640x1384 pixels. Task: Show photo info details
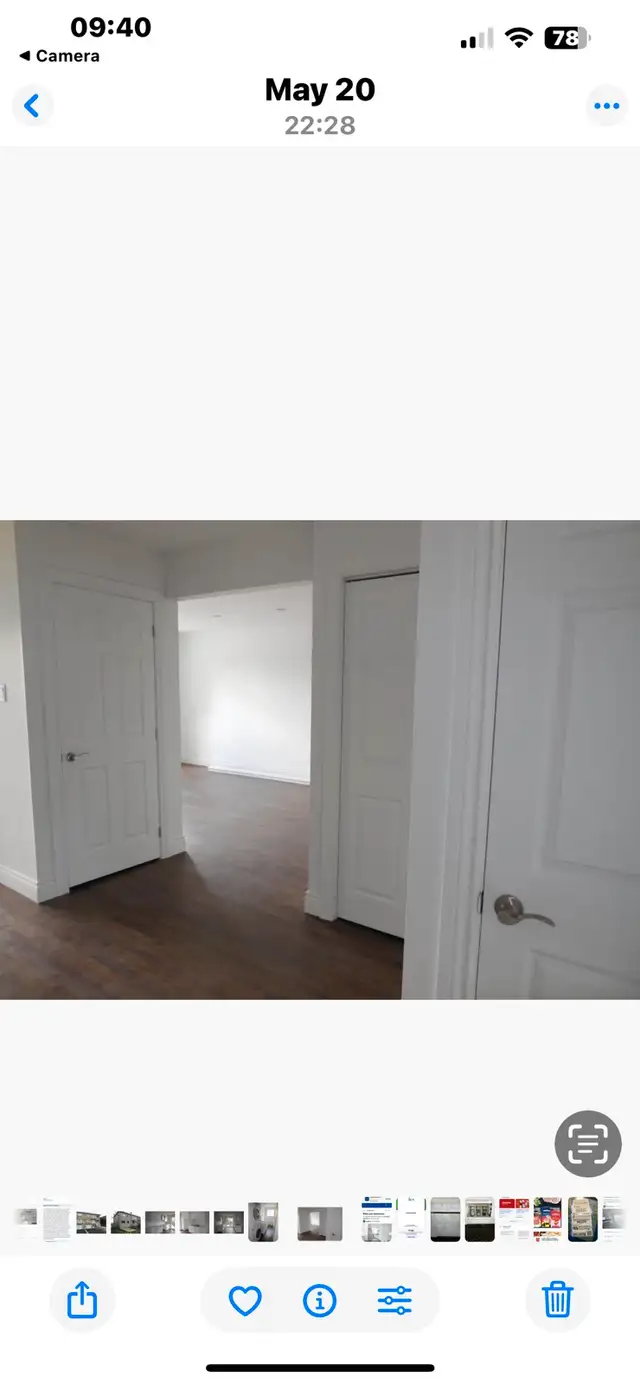pyautogui.click(x=319, y=1300)
